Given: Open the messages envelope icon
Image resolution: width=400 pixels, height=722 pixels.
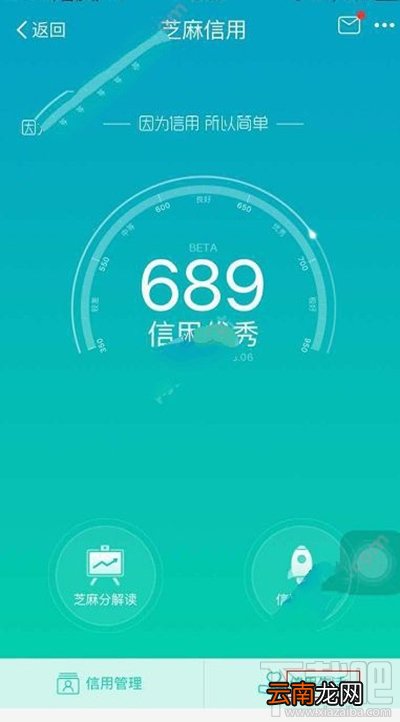Looking at the screenshot, I should pos(349,25).
